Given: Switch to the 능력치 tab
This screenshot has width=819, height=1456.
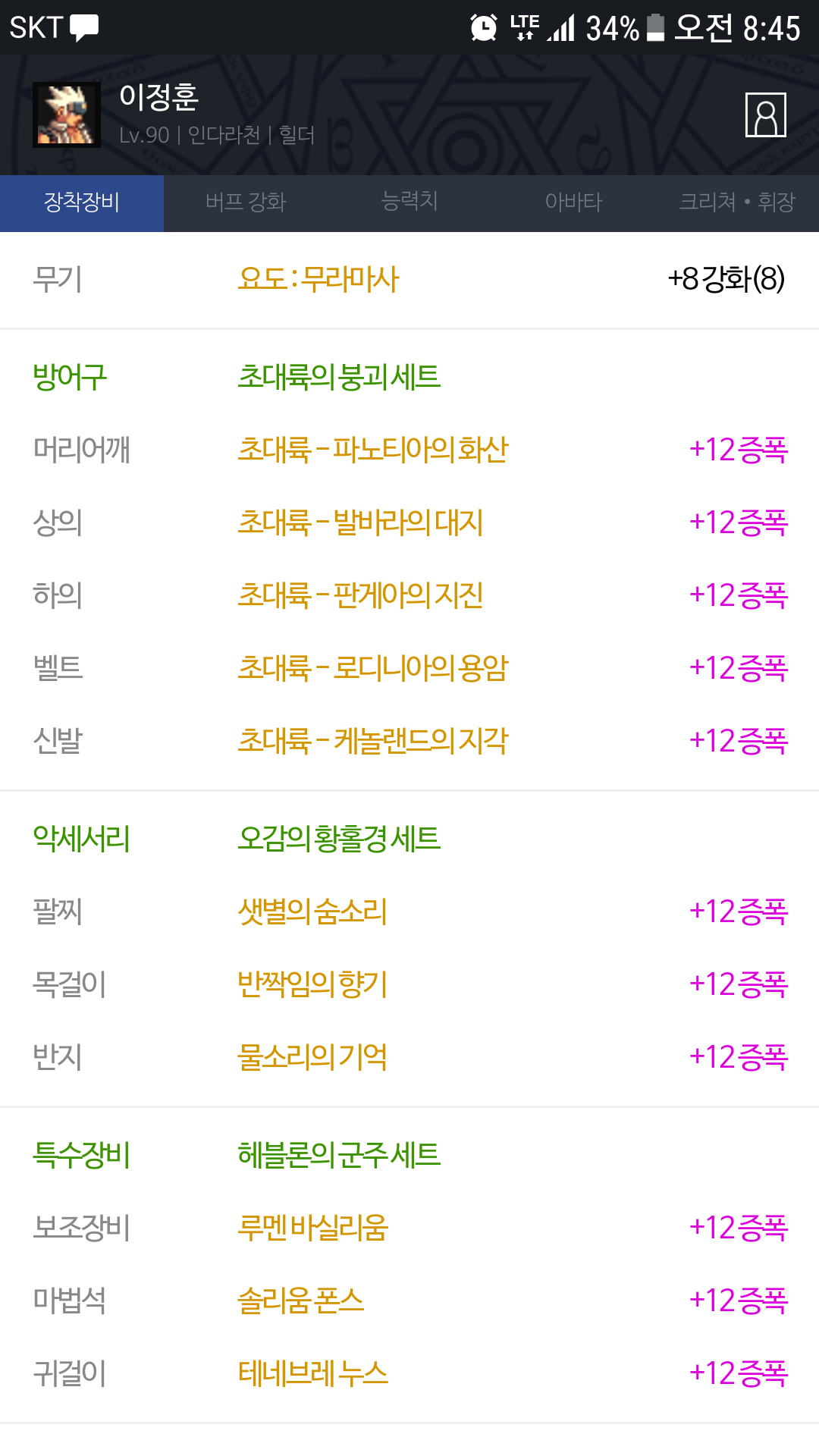Looking at the screenshot, I should click(x=409, y=202).
